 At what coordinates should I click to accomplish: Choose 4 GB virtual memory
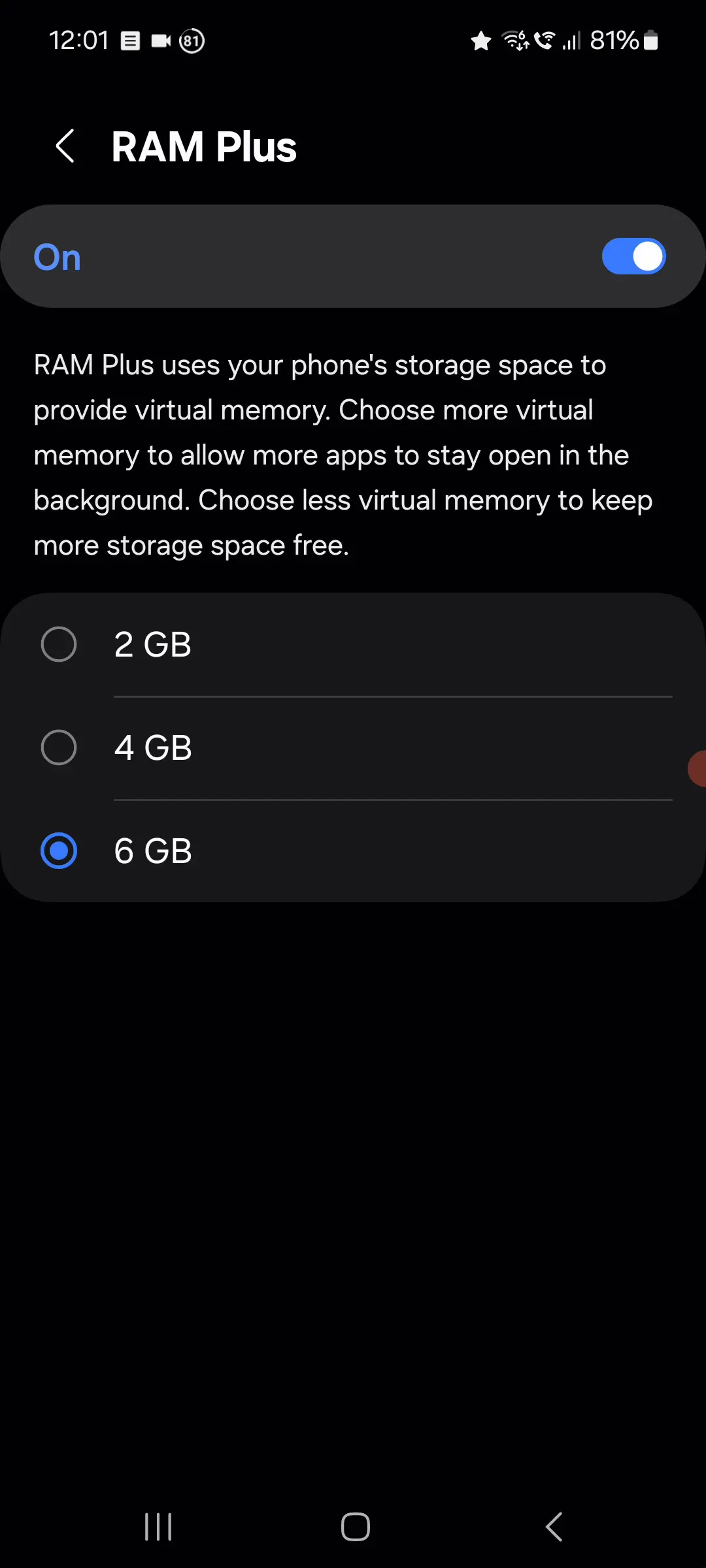59,747
